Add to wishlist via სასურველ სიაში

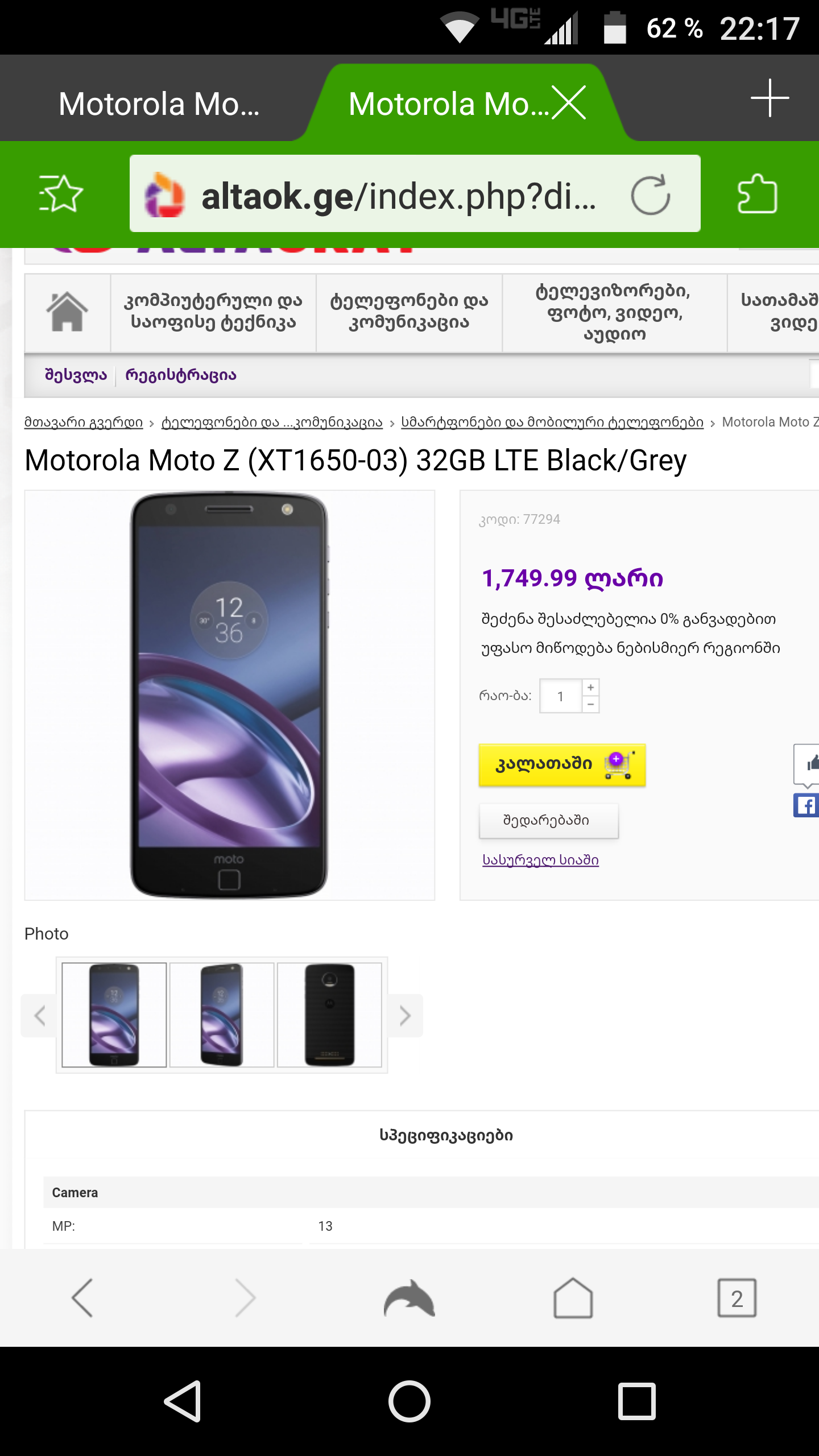[x=540, y=860]
